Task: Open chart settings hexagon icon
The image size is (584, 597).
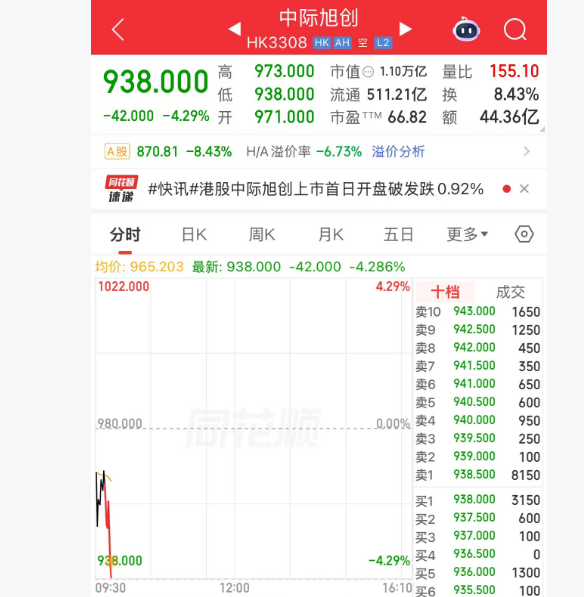Action: coord(524,234)
